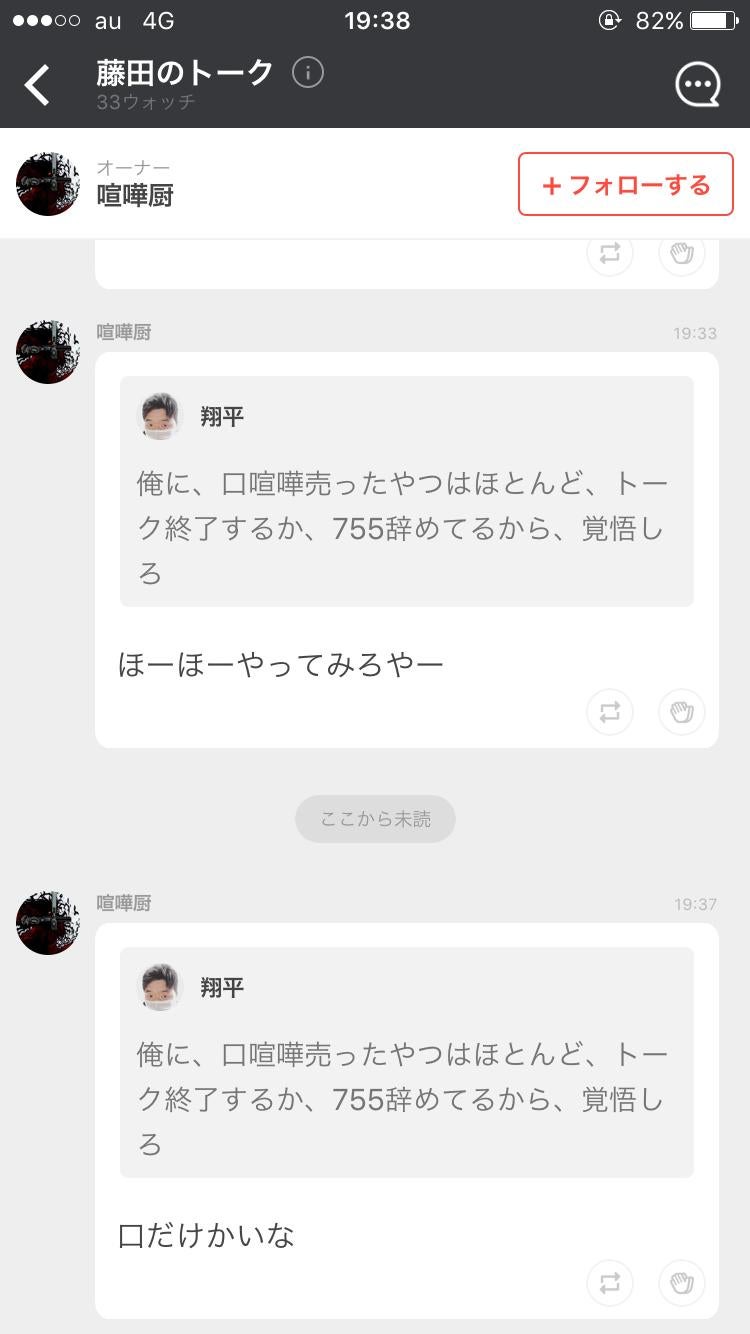This screenshot has width=750, height=1334.
Task: Tap the repost icon on ほーほーやってみろやー message
Action: tap(610, 712)
